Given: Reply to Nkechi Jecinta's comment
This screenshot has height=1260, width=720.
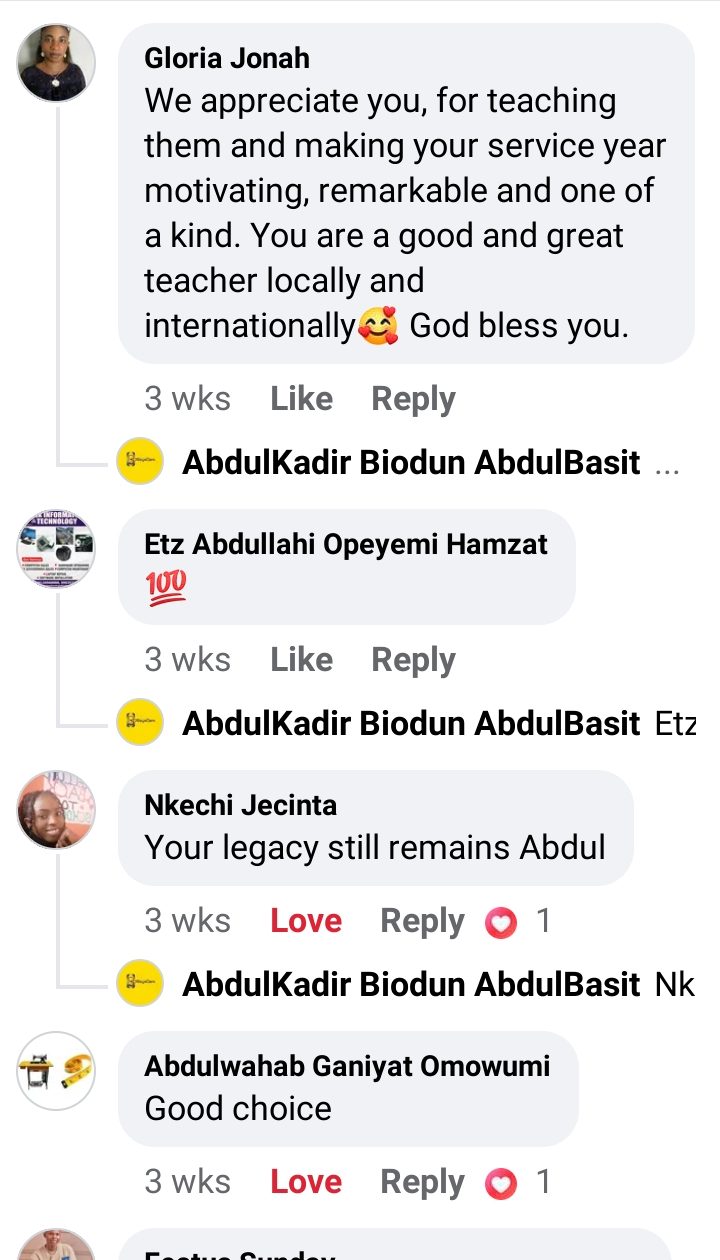Looking at the screenshot, I should tap(422, 921).
